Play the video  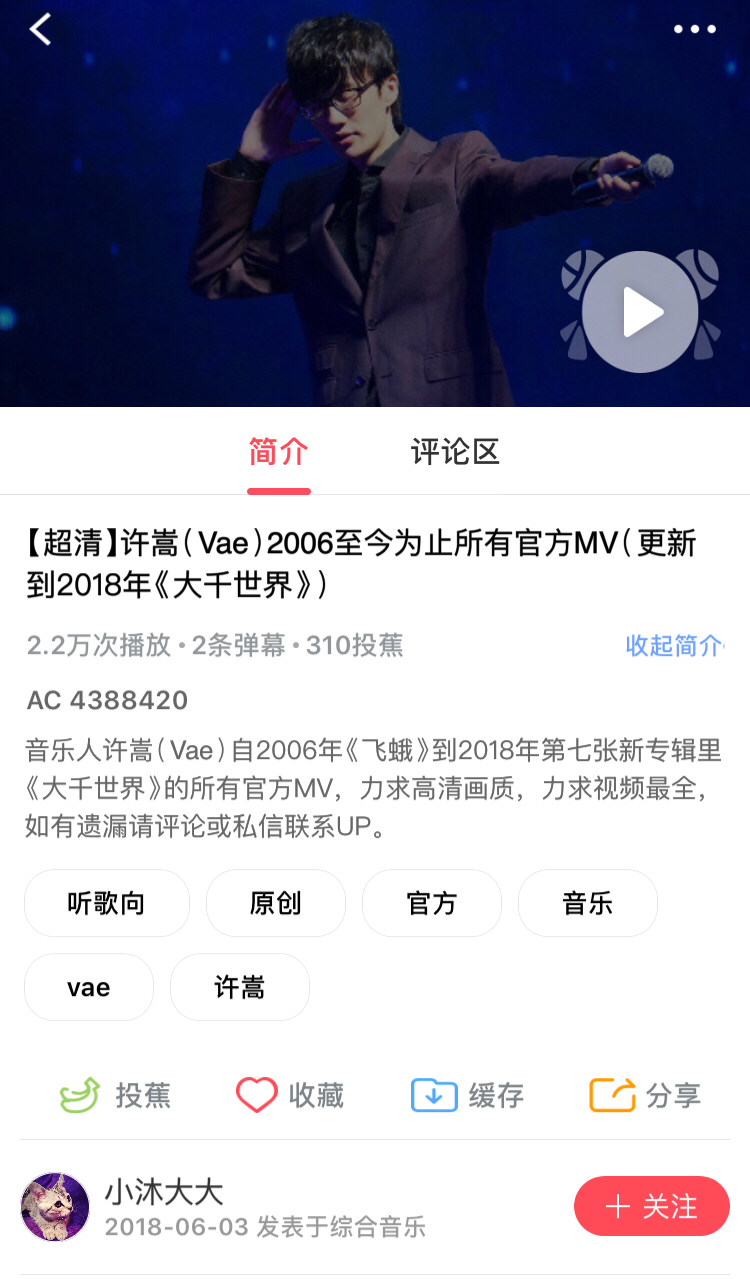[x=640, y=312]
